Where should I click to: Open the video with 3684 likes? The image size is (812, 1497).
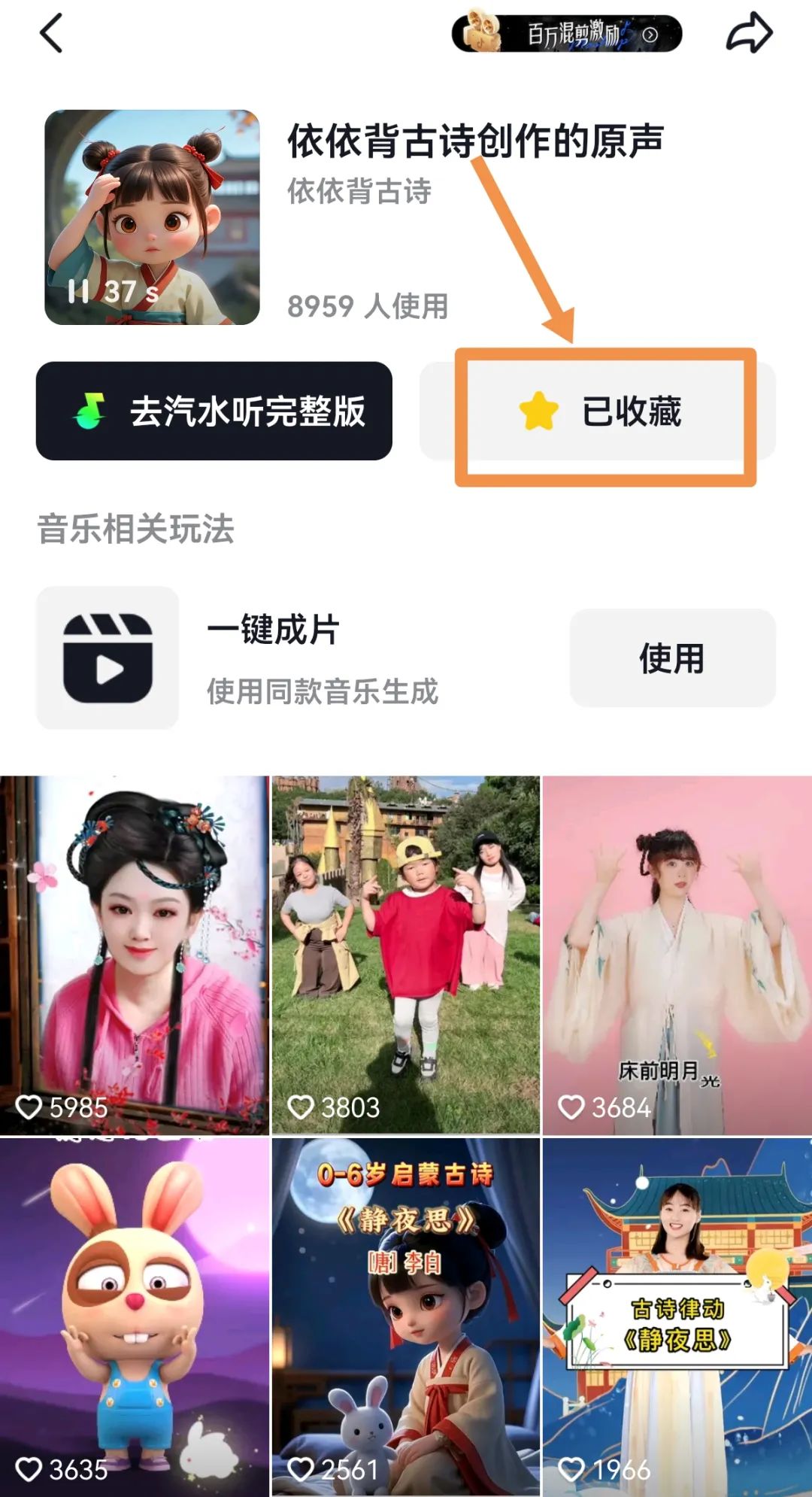point(677,955)
